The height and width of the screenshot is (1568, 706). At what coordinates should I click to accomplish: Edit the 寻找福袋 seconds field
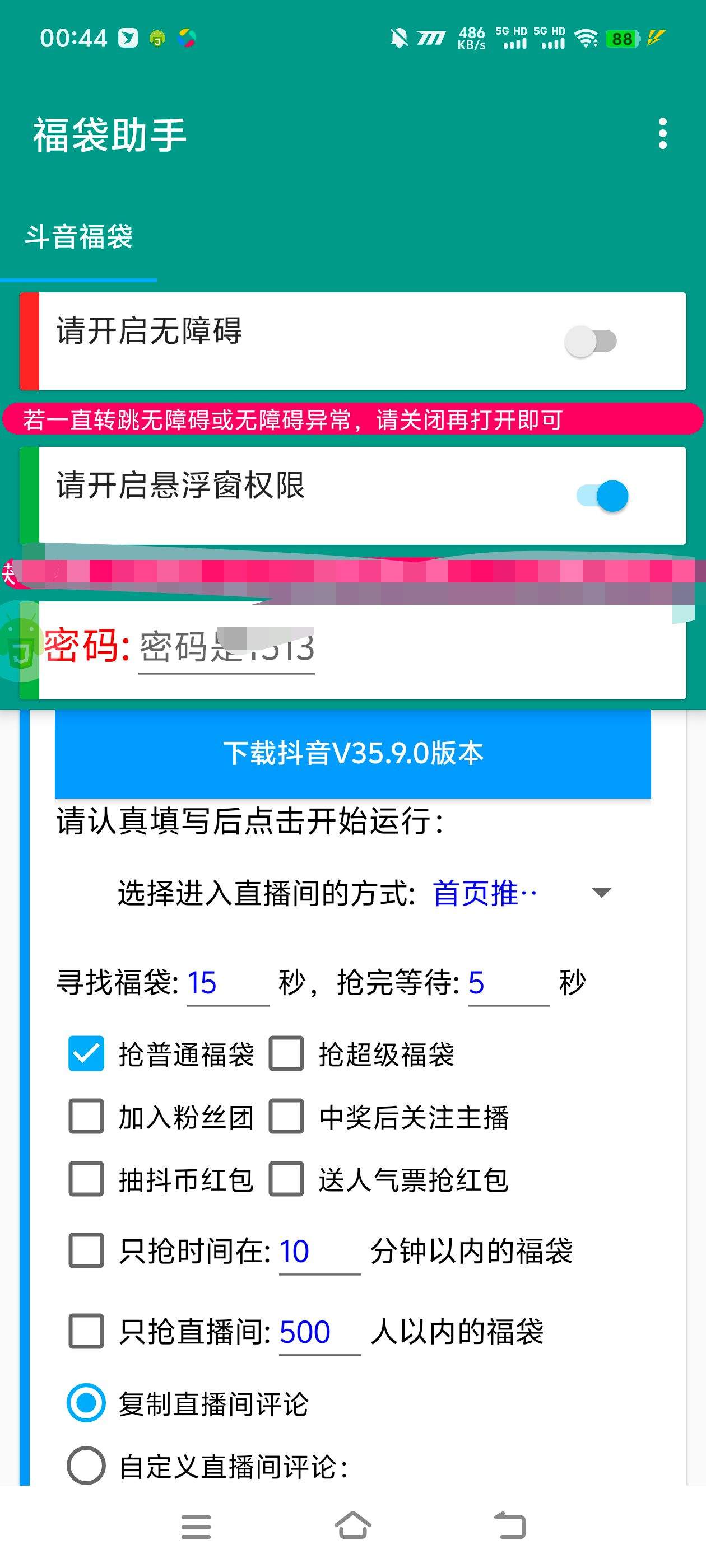pos(227,982)
